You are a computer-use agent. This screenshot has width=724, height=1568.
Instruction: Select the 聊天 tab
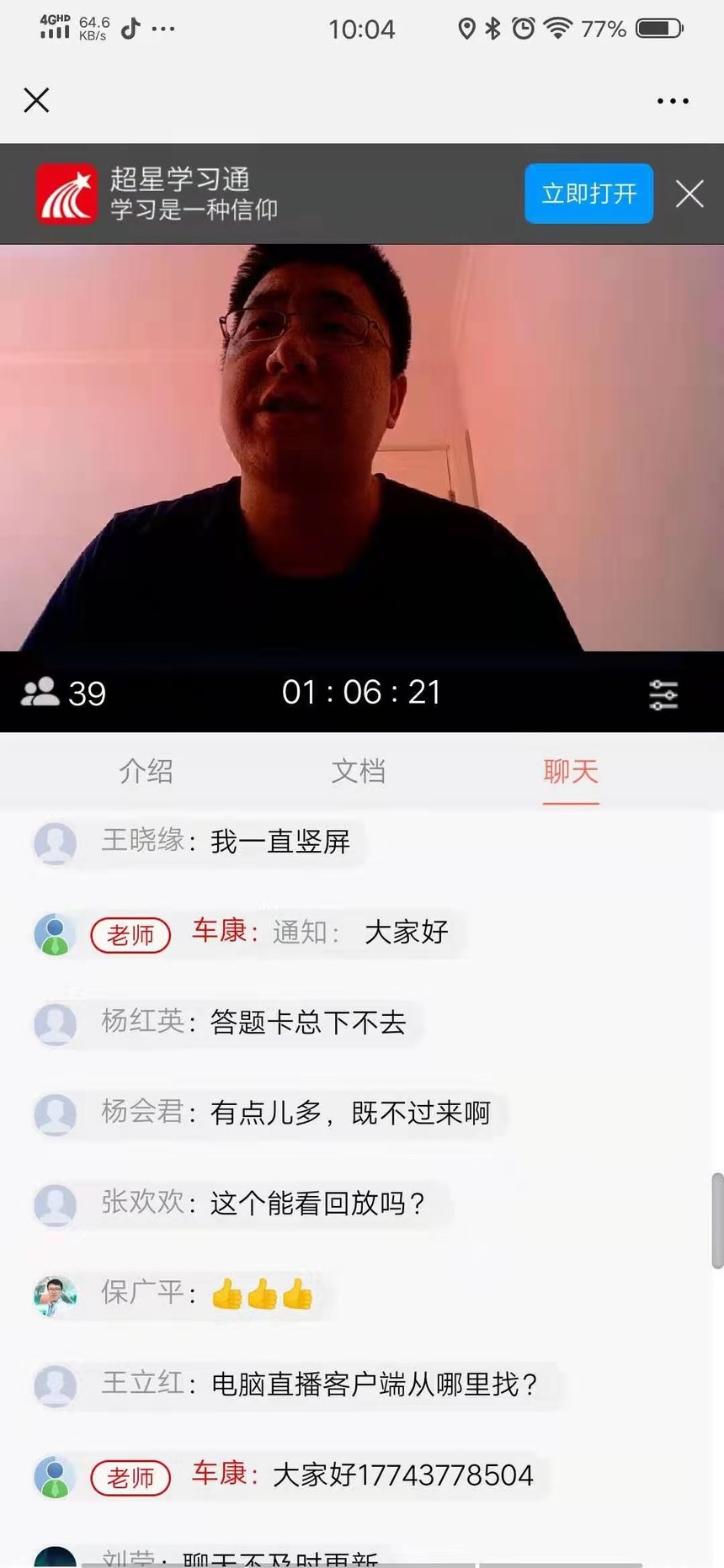pyautogui.click(x=570, y=771)
